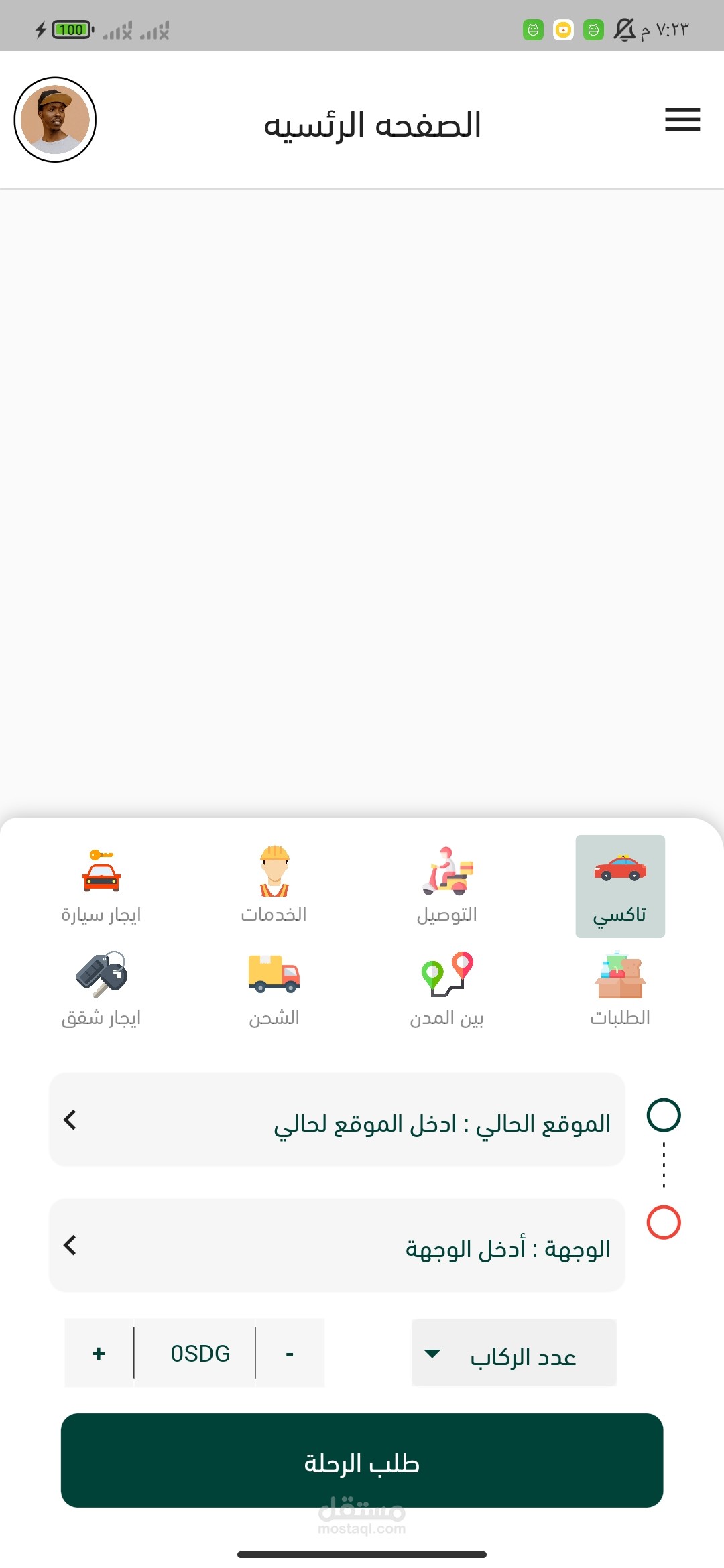This screenshot has width=724, height=1568.
Task: Expand the عدد الركاب dropdown
Action: 514,1354
